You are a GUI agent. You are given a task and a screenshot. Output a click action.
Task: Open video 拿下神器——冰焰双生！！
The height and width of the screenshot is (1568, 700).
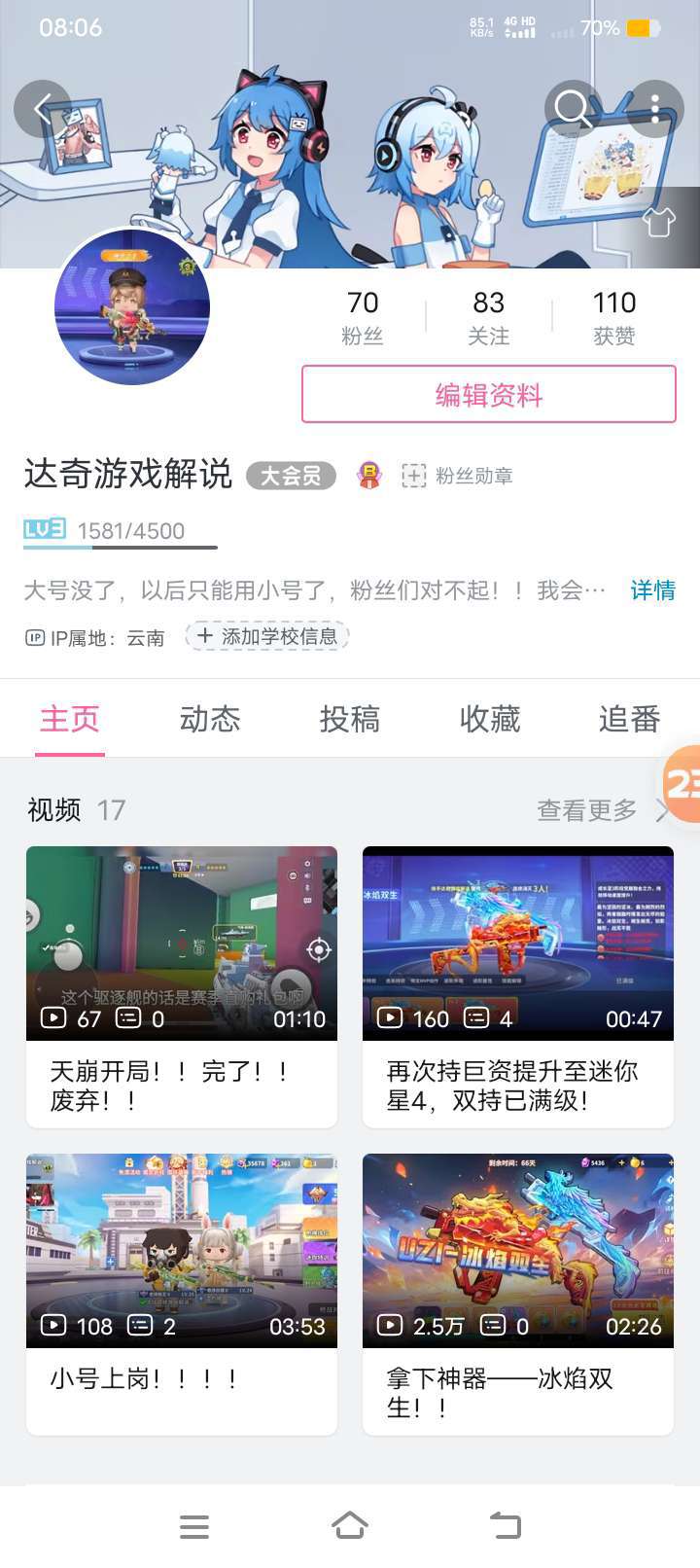pos(518,1292)
